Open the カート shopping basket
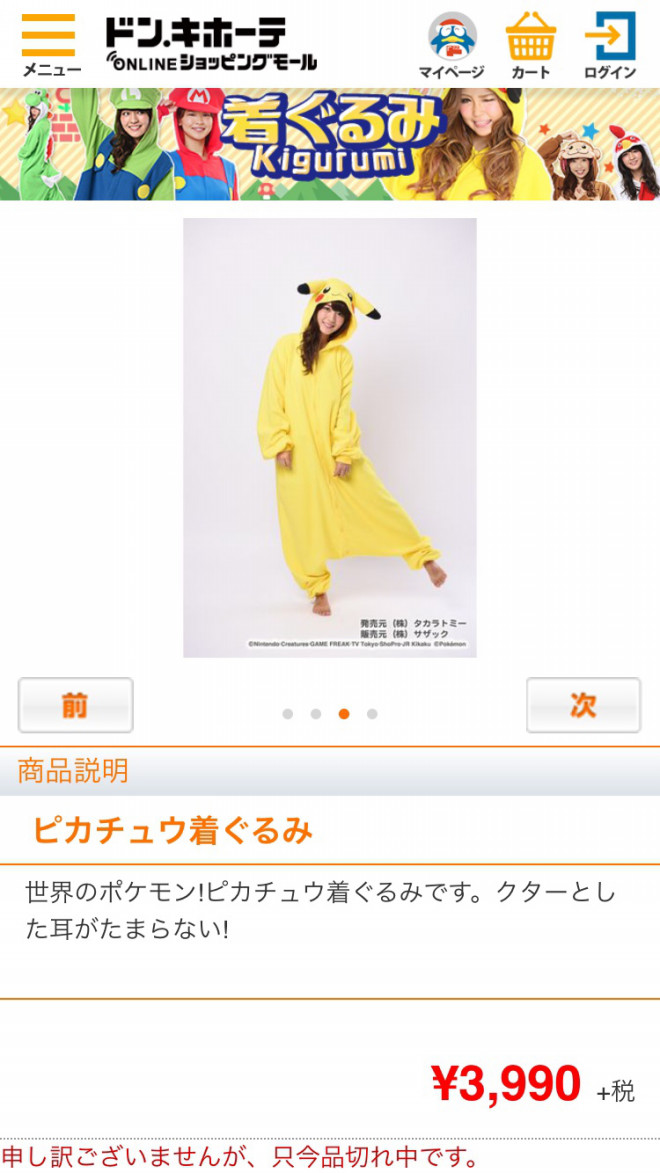660x1173 pixels. click(530, 44)
